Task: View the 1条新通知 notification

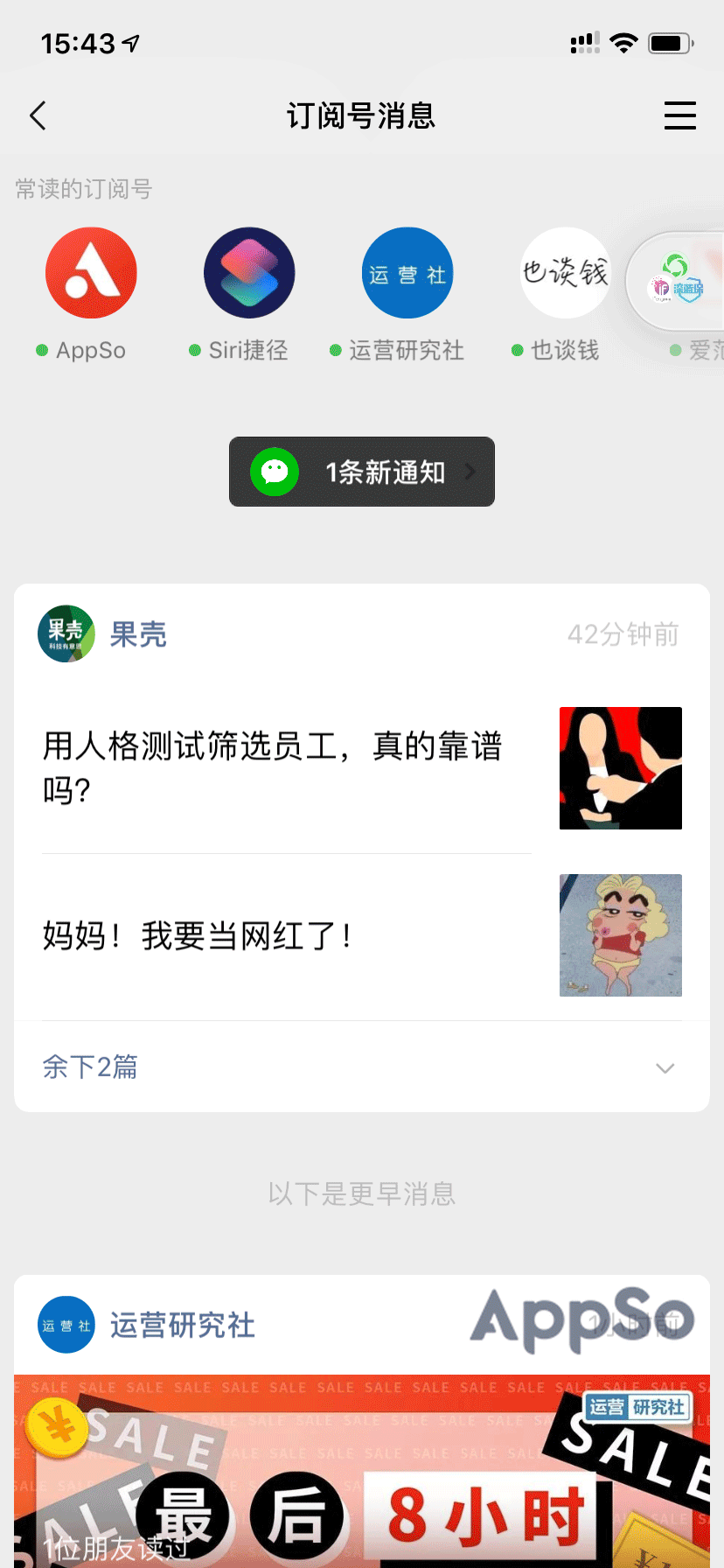Action: 362,472
